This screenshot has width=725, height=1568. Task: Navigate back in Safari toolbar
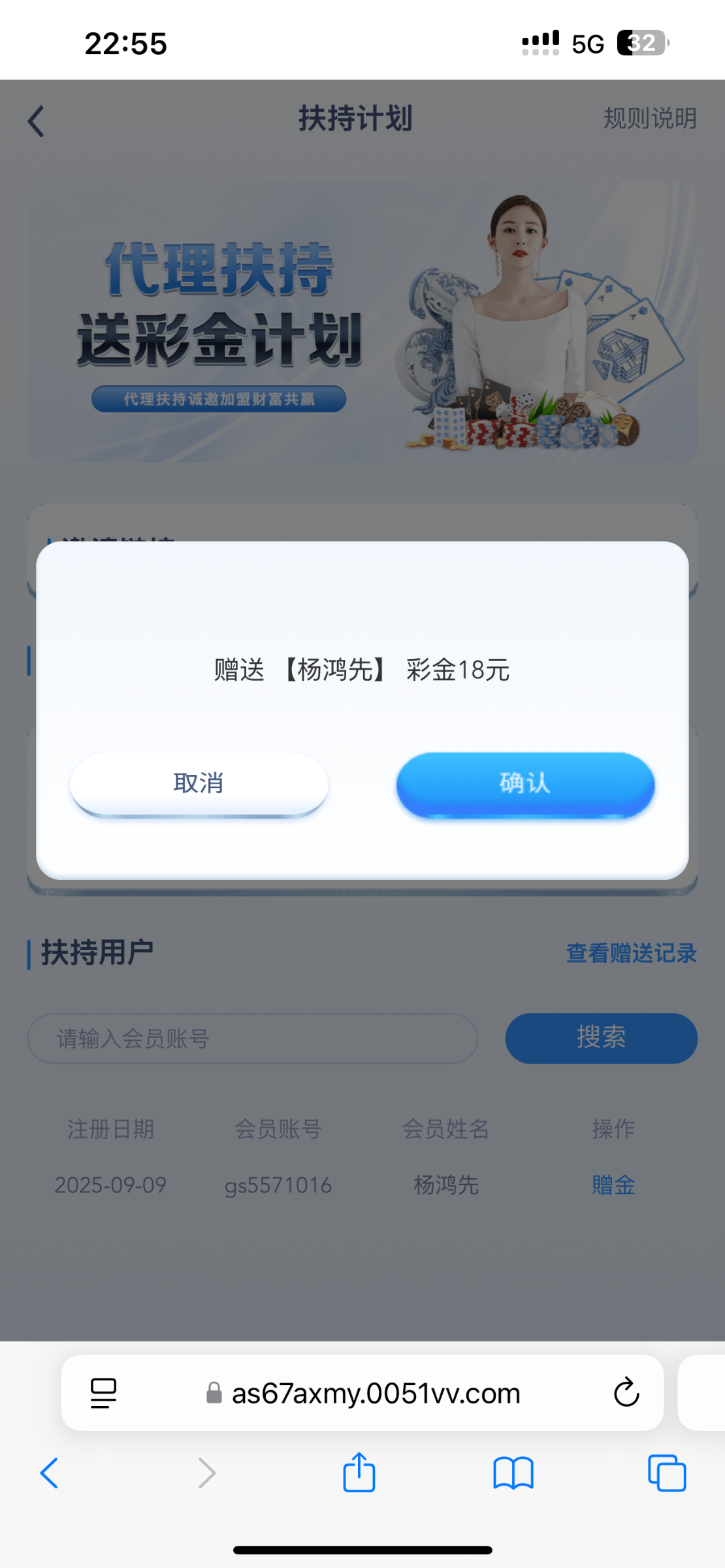50,1473
